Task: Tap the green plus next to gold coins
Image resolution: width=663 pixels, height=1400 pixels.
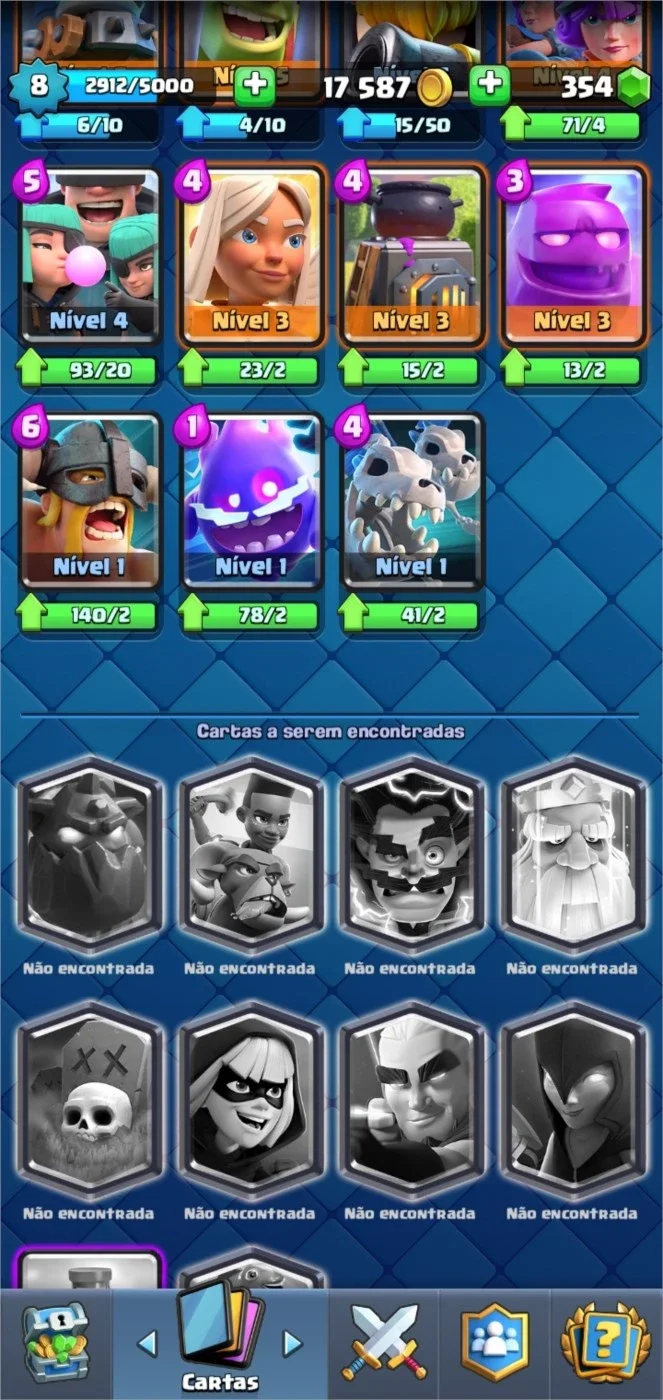Action: pyautogui.click(x=489, y=86)
